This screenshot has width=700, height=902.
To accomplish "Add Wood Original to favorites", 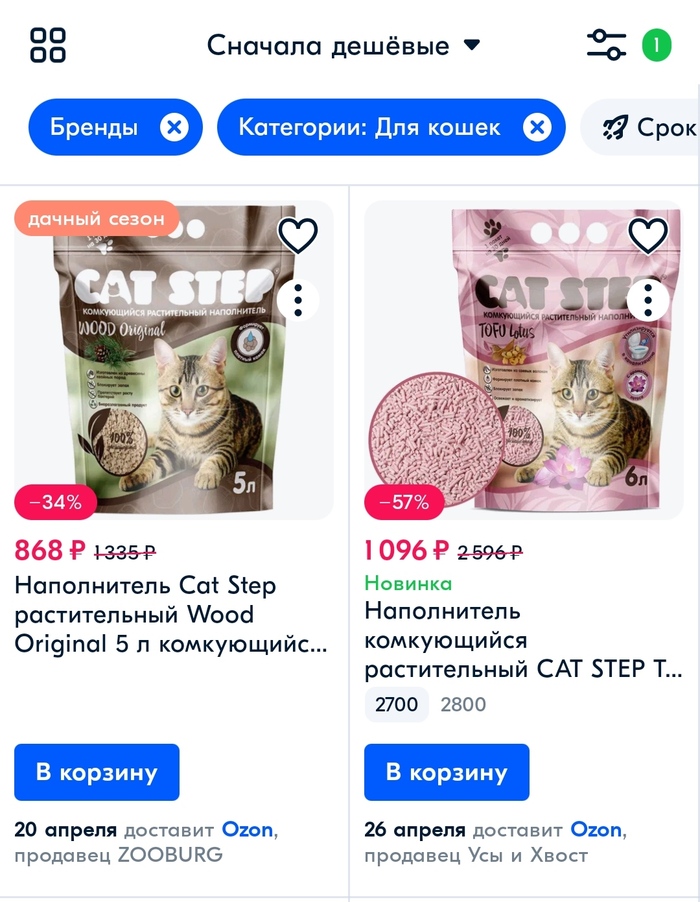I will click(x=297, y=236).
